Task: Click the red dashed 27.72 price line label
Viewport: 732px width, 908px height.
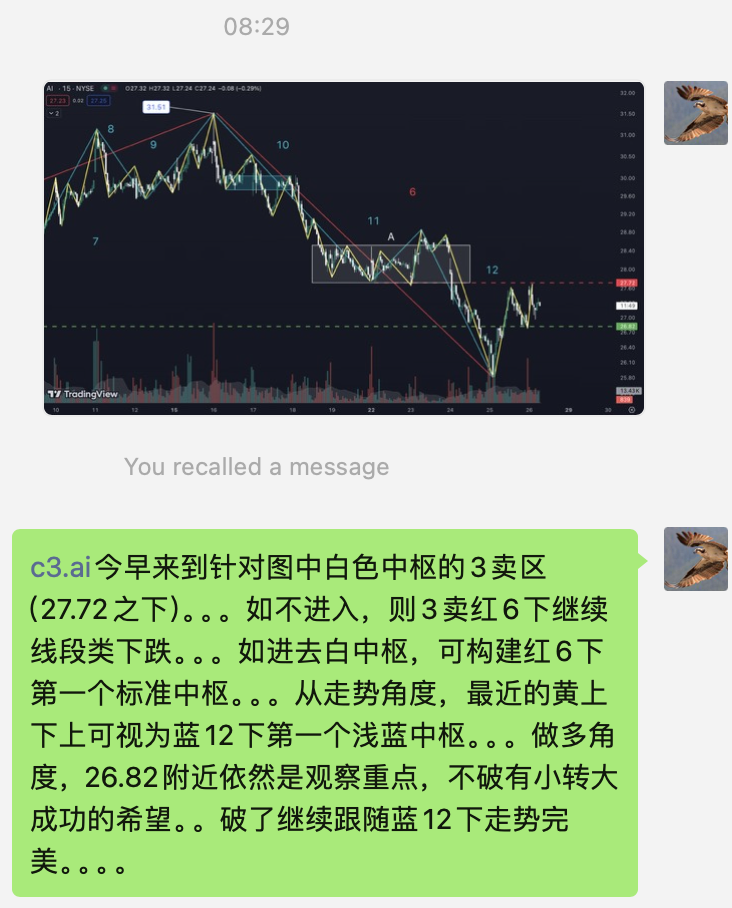Action: [x=628, y=281]
